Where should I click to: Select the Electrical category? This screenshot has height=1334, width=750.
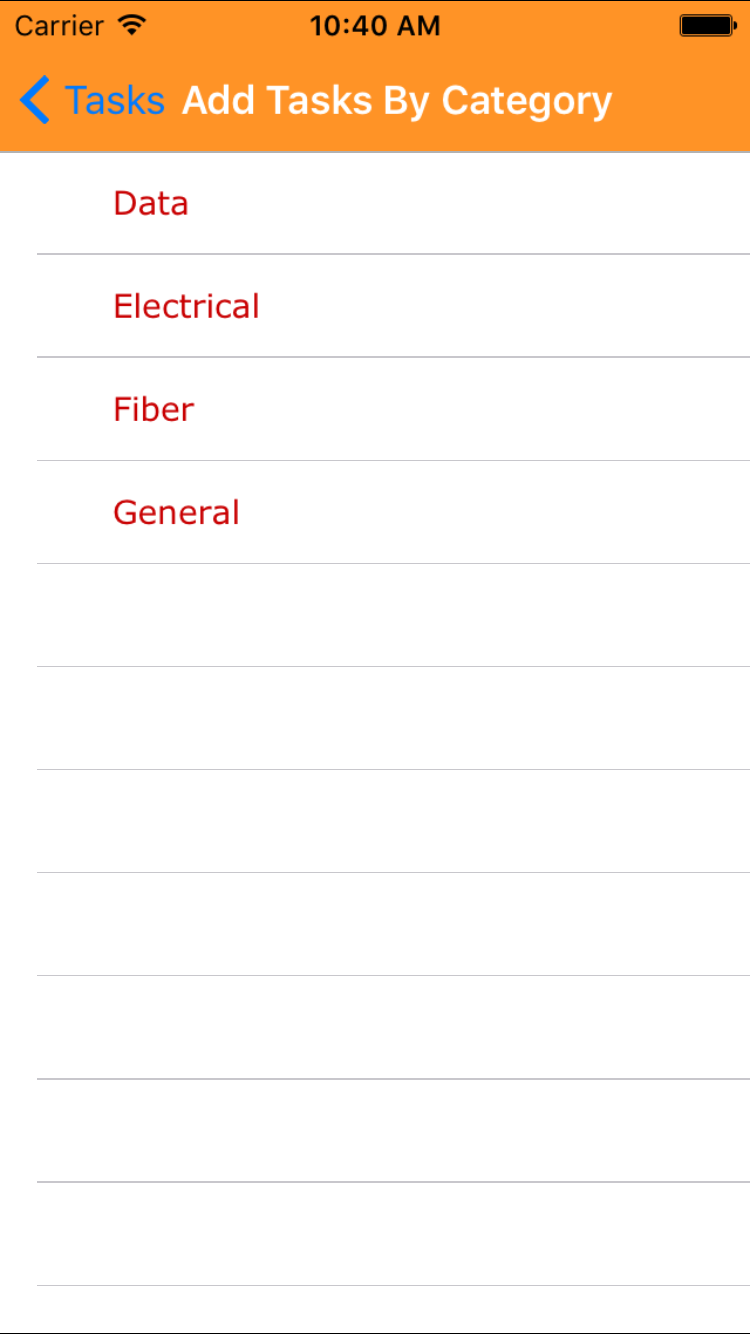186,307
